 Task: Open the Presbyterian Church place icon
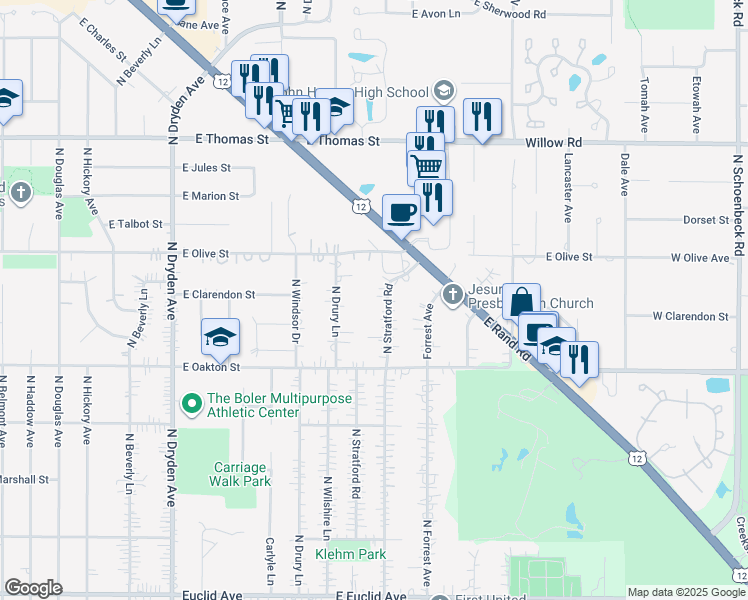[452, 295]
